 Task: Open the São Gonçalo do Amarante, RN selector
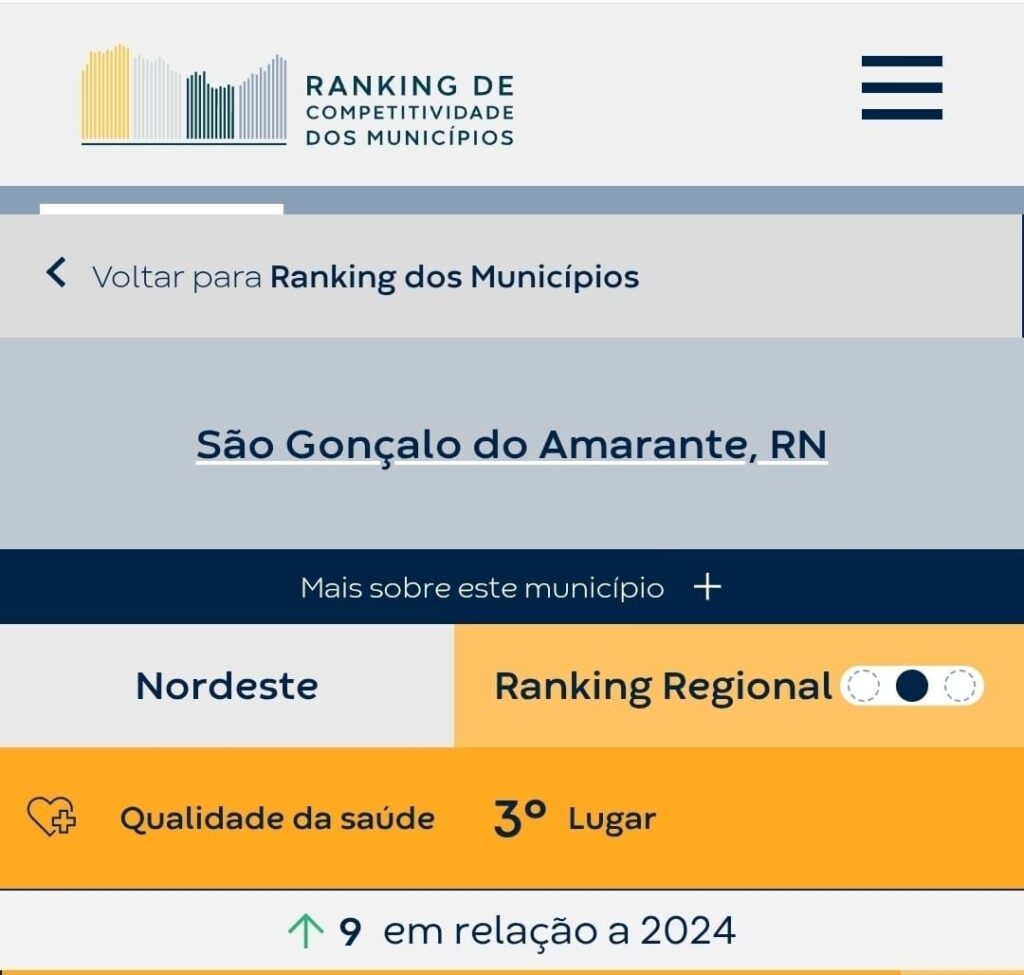[x=511, y=446]
